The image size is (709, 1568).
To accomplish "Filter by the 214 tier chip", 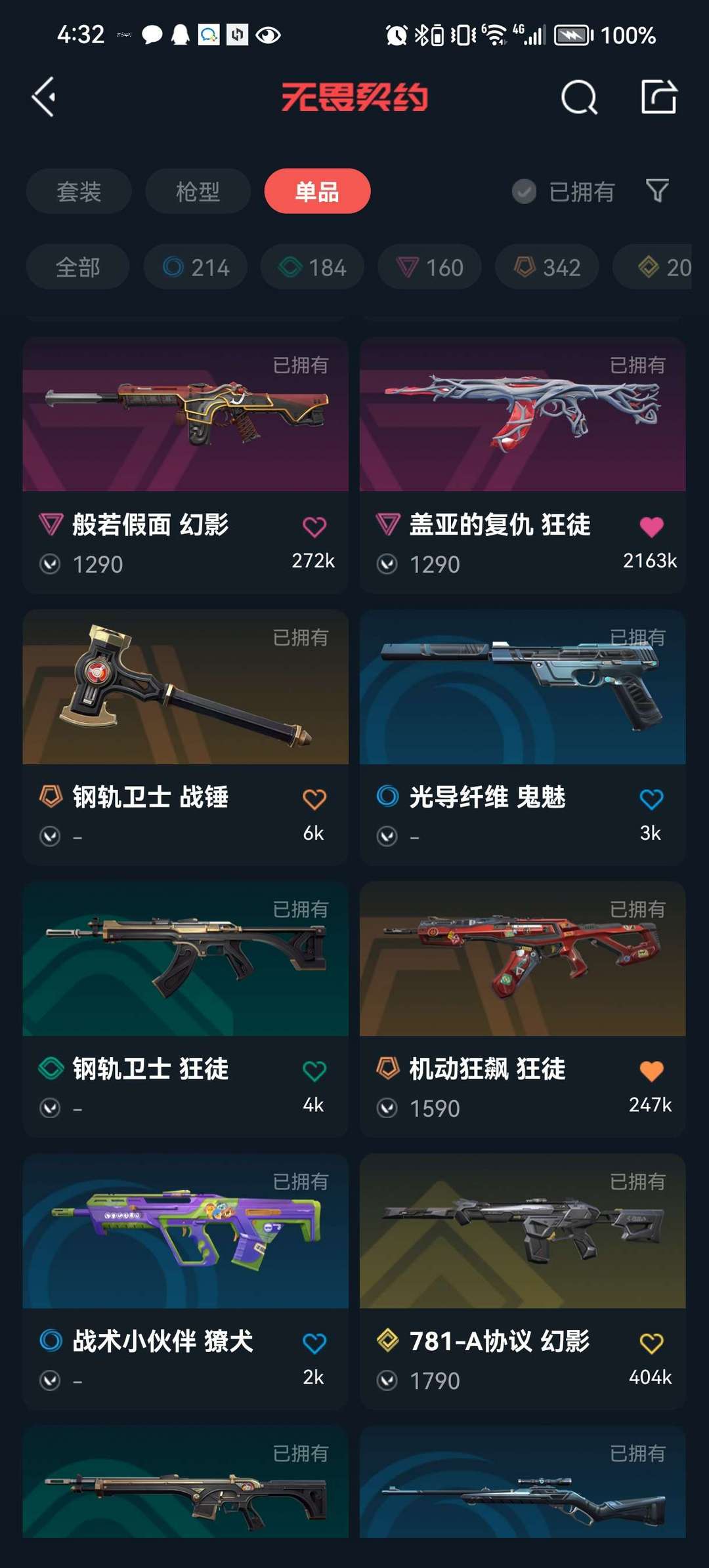I will [196, 267].
